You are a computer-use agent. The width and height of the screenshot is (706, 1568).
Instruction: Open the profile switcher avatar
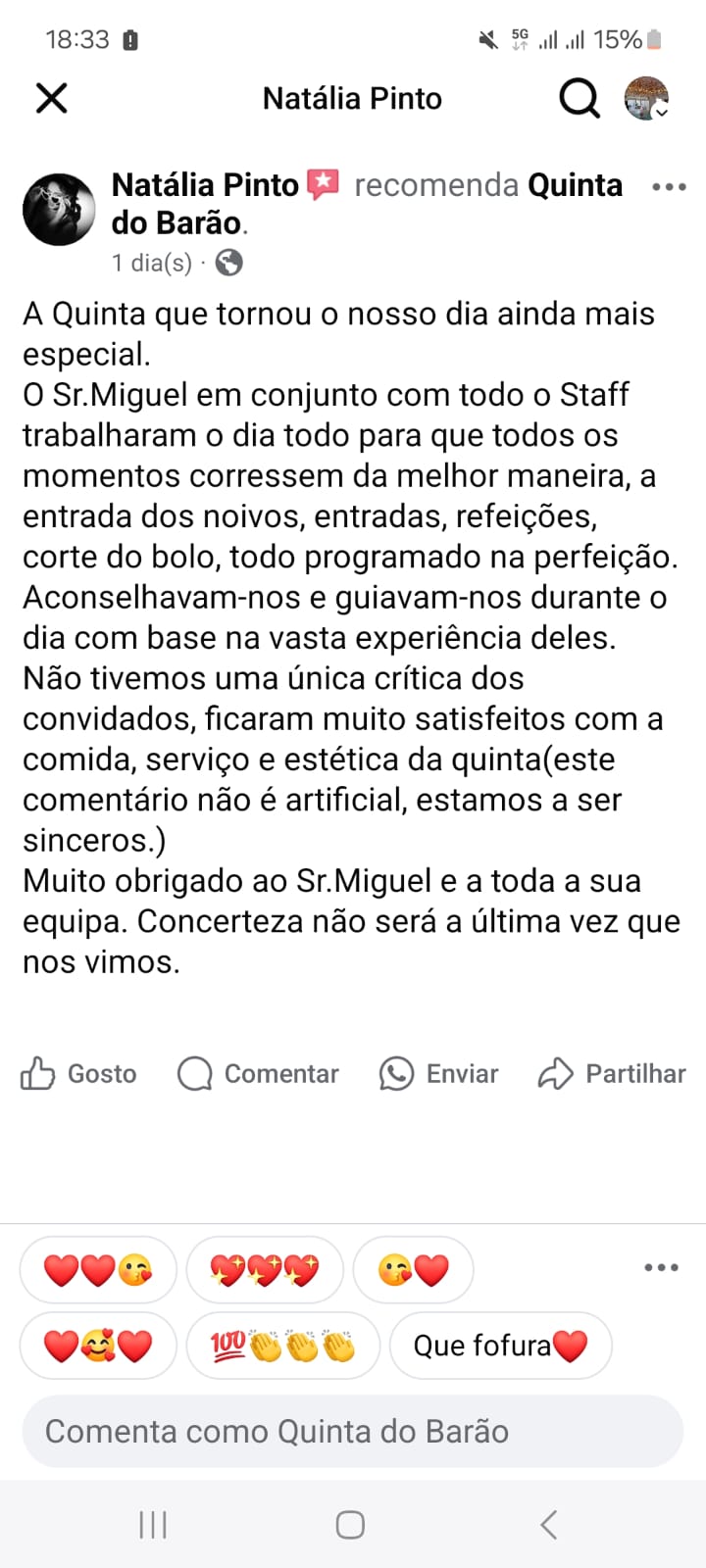coord(647,98)
